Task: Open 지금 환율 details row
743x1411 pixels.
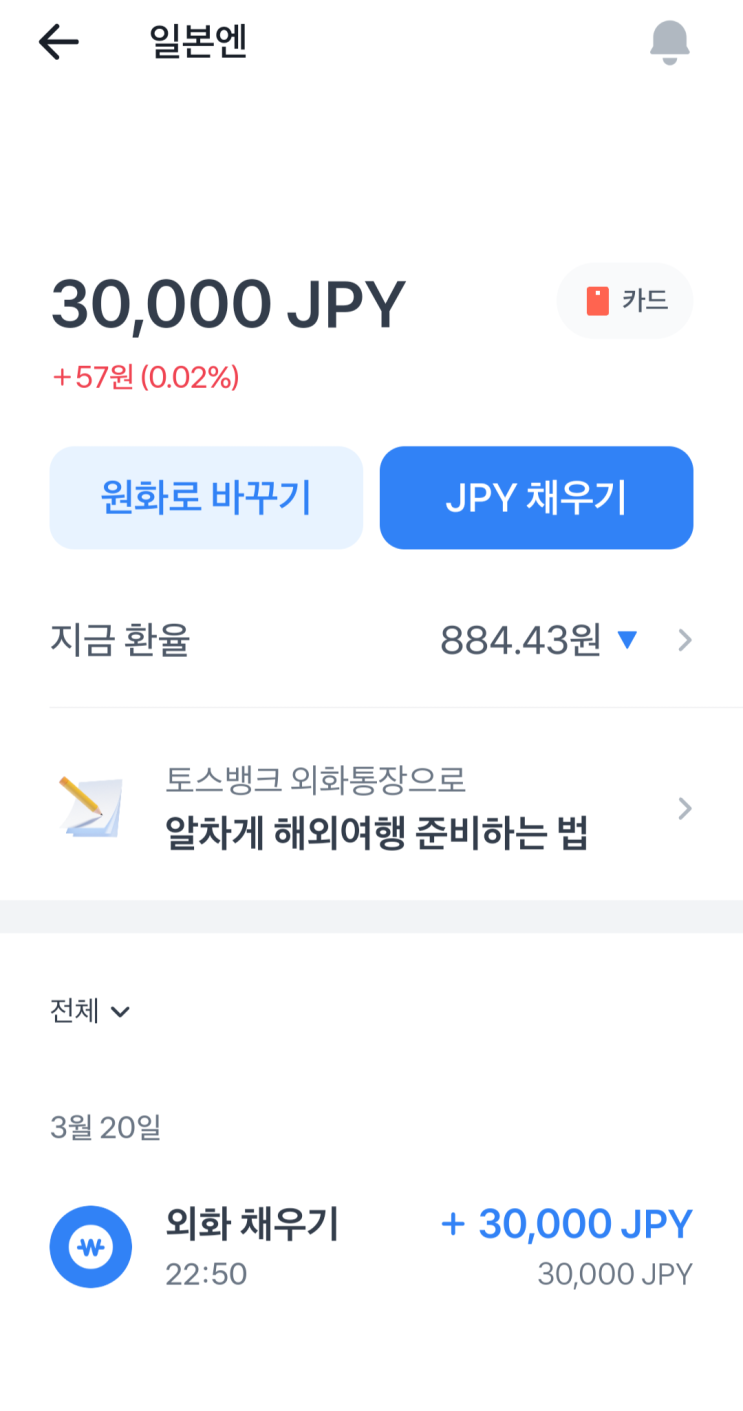Action: click(371, 640)
